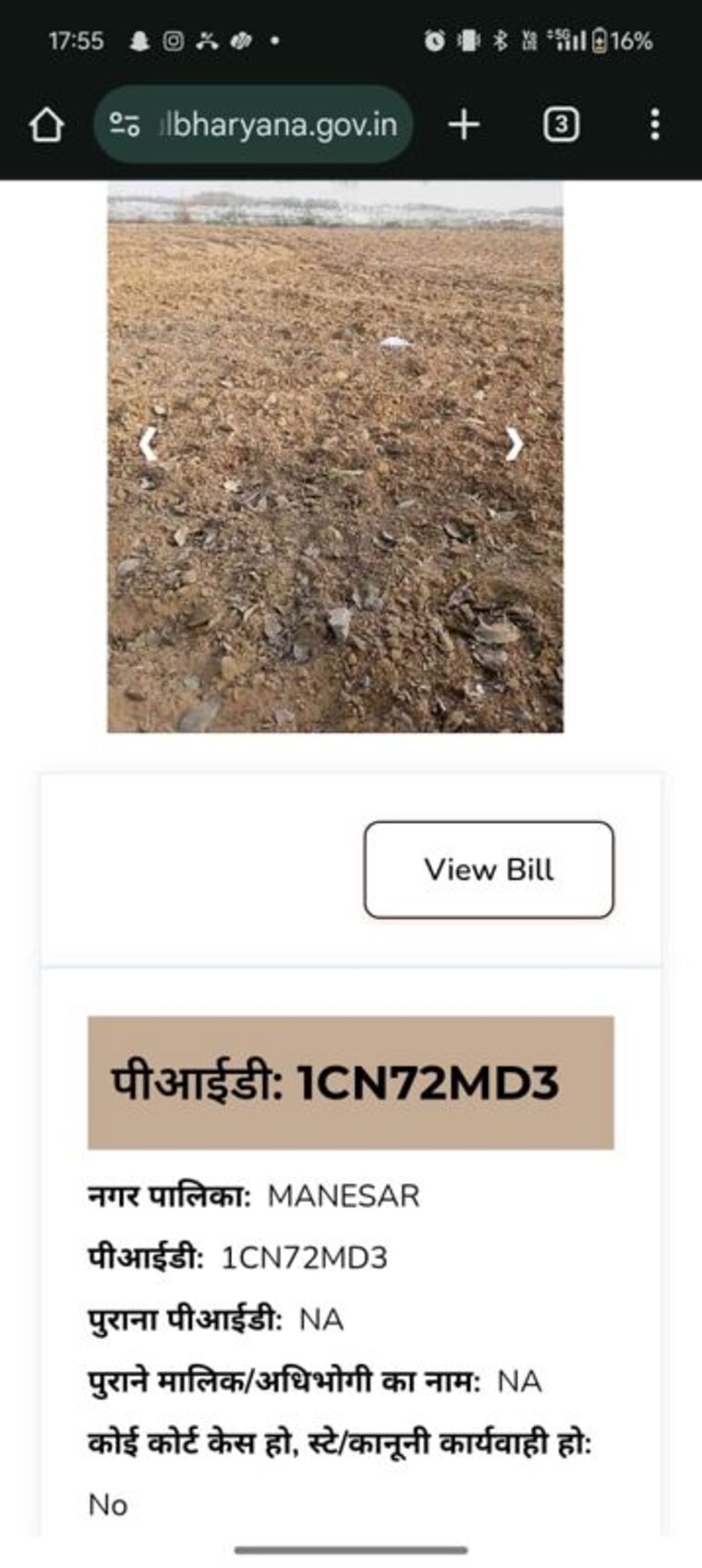This screenshot has height=1568, width=702.
Task: Open the tab switcher showing 3 tabs
Action: point(561,124)
